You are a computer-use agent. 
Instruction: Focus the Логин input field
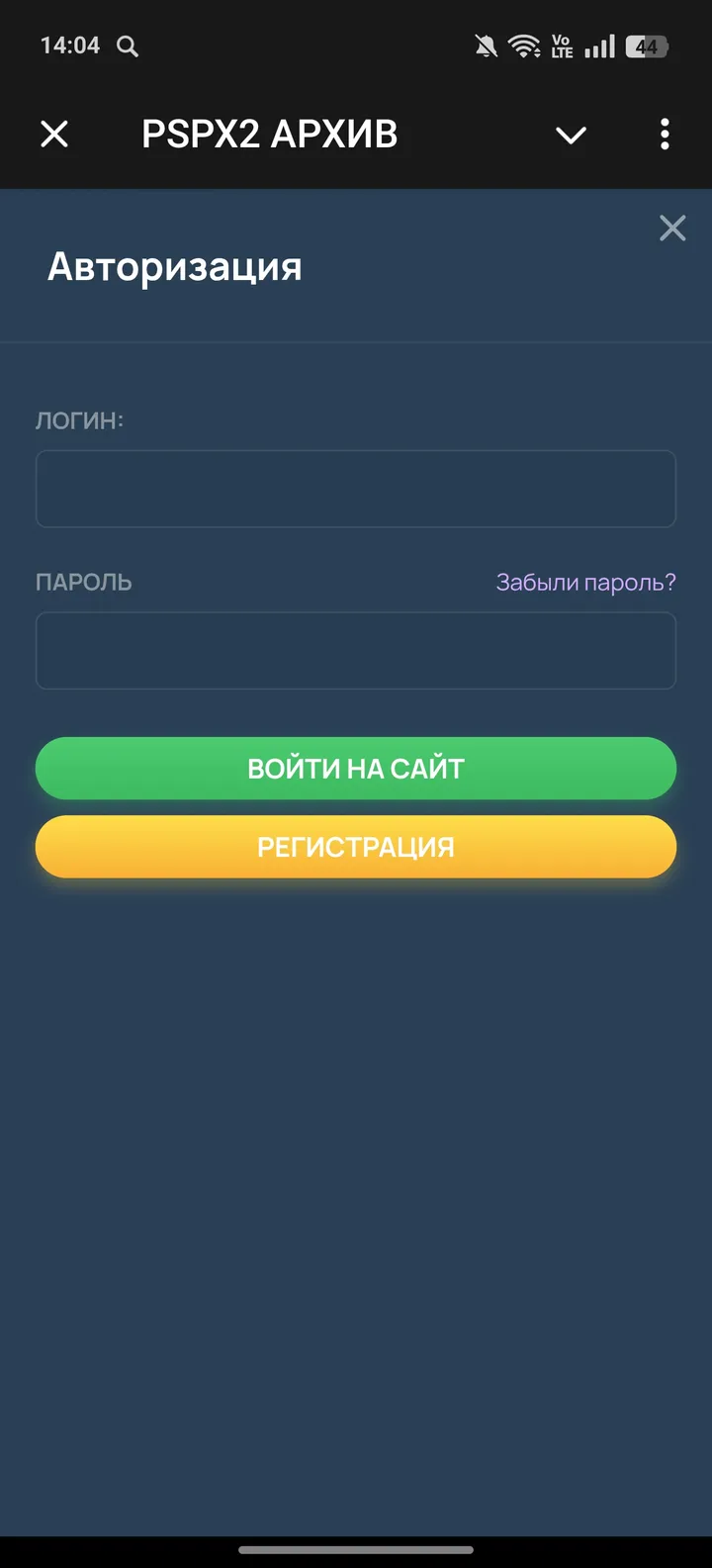pos(356,489)
